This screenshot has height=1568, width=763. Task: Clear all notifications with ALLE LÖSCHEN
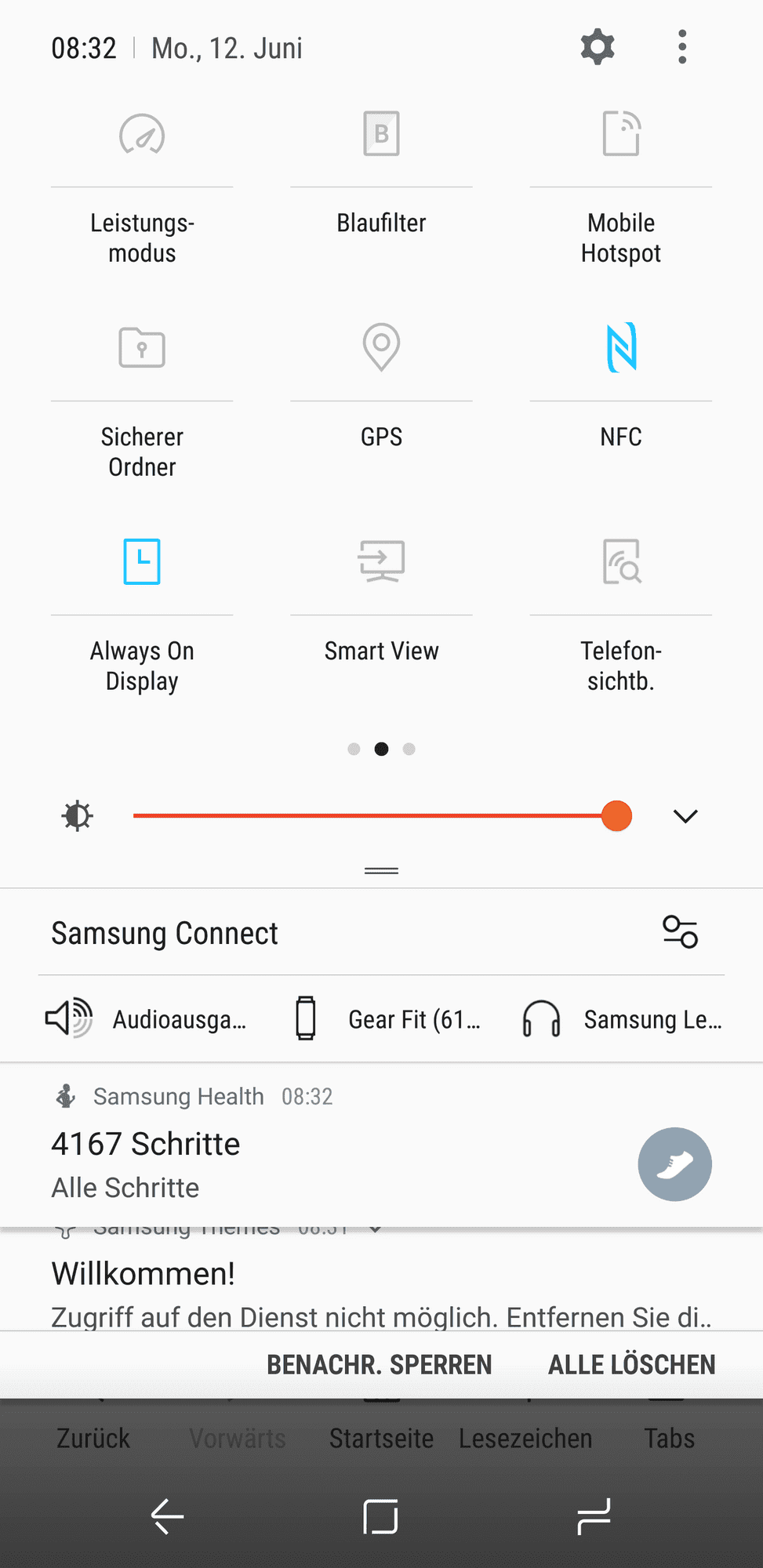631,1365
